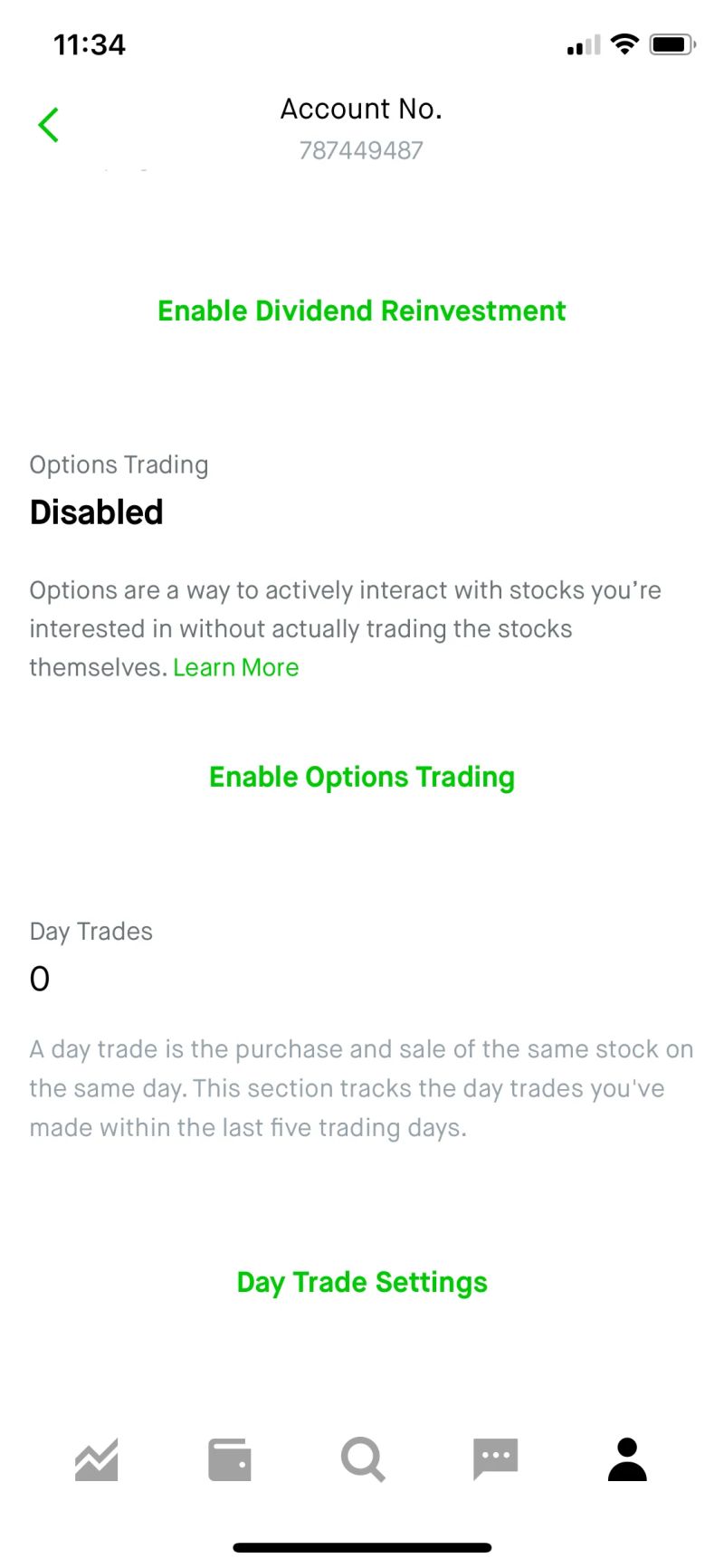Click the 11:34 clock display

(x=90, y=43)
